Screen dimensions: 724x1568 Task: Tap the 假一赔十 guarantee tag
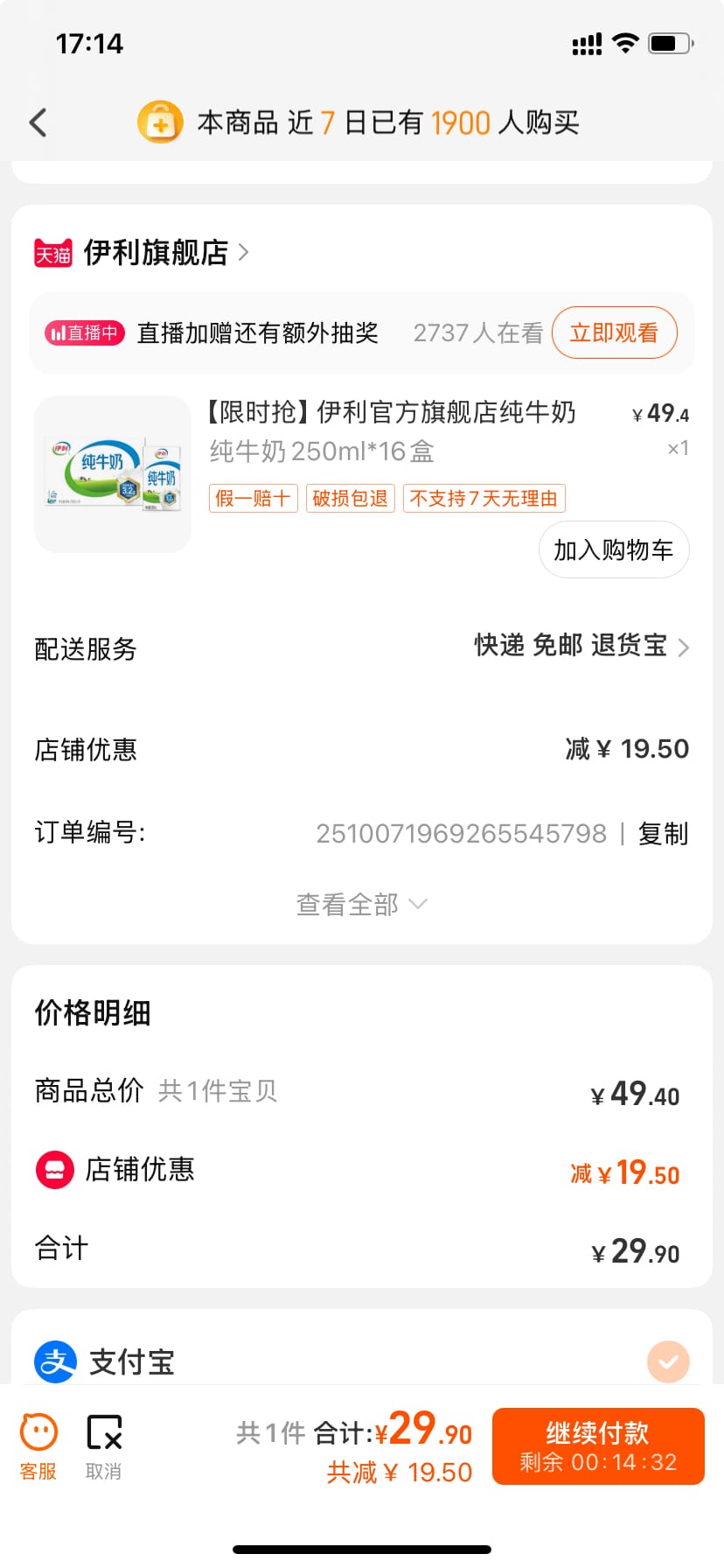(252, 498)
